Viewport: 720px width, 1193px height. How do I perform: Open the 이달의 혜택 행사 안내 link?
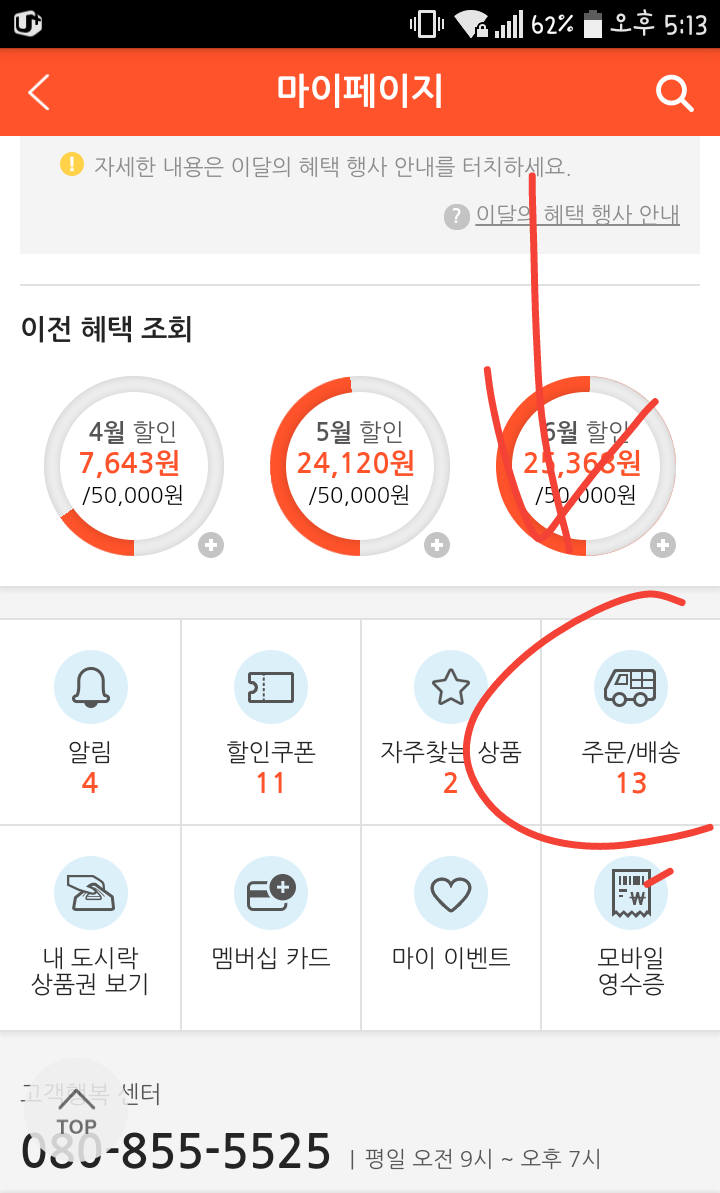coord(577,215)
